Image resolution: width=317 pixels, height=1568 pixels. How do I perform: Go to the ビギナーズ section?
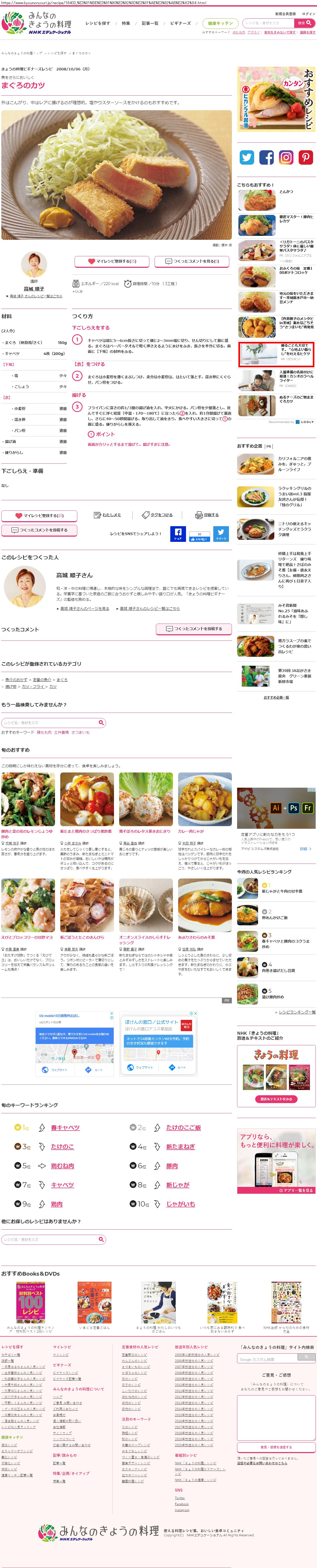pos(181,23)
